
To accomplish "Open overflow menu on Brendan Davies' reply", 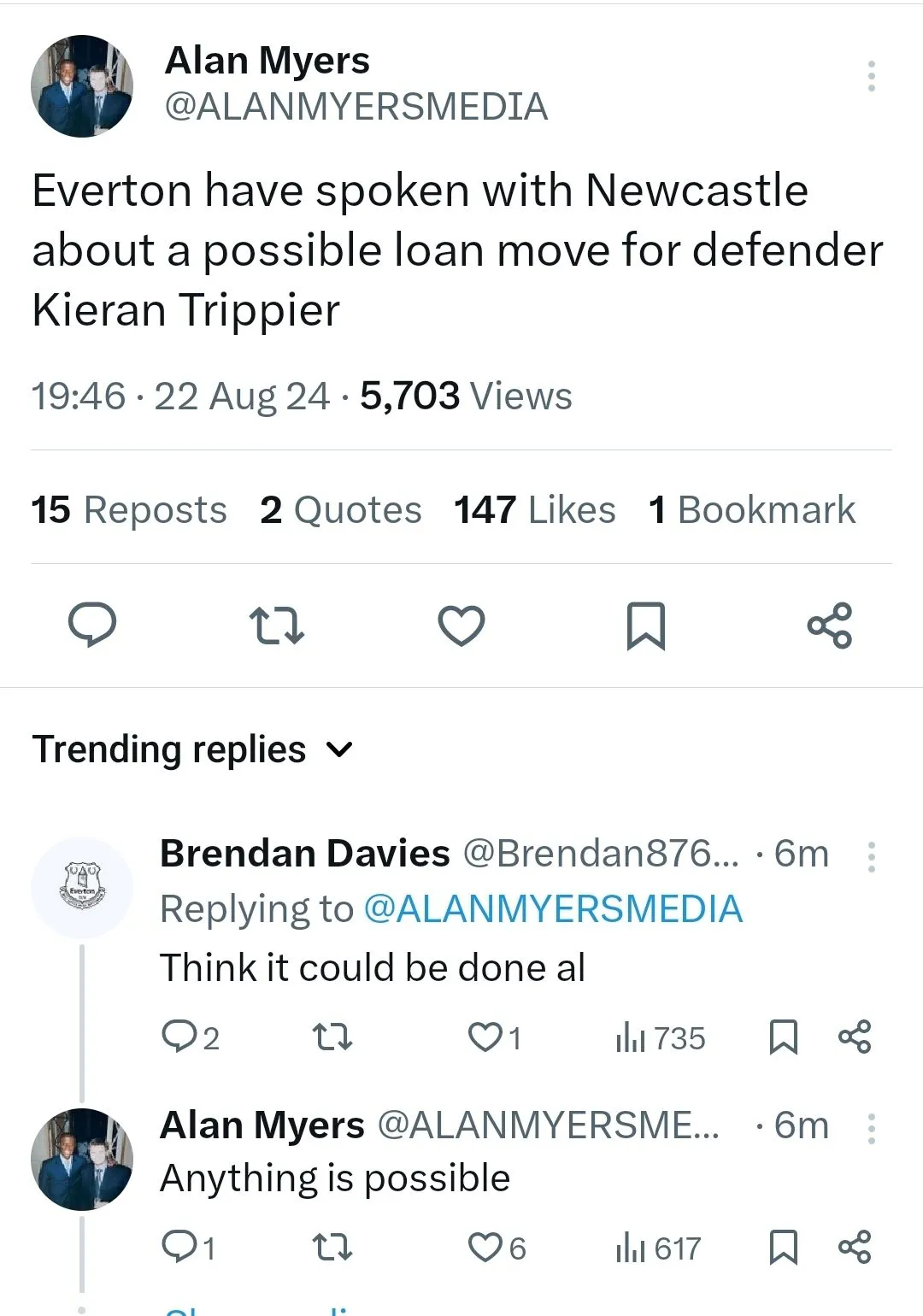I will 871,856.
